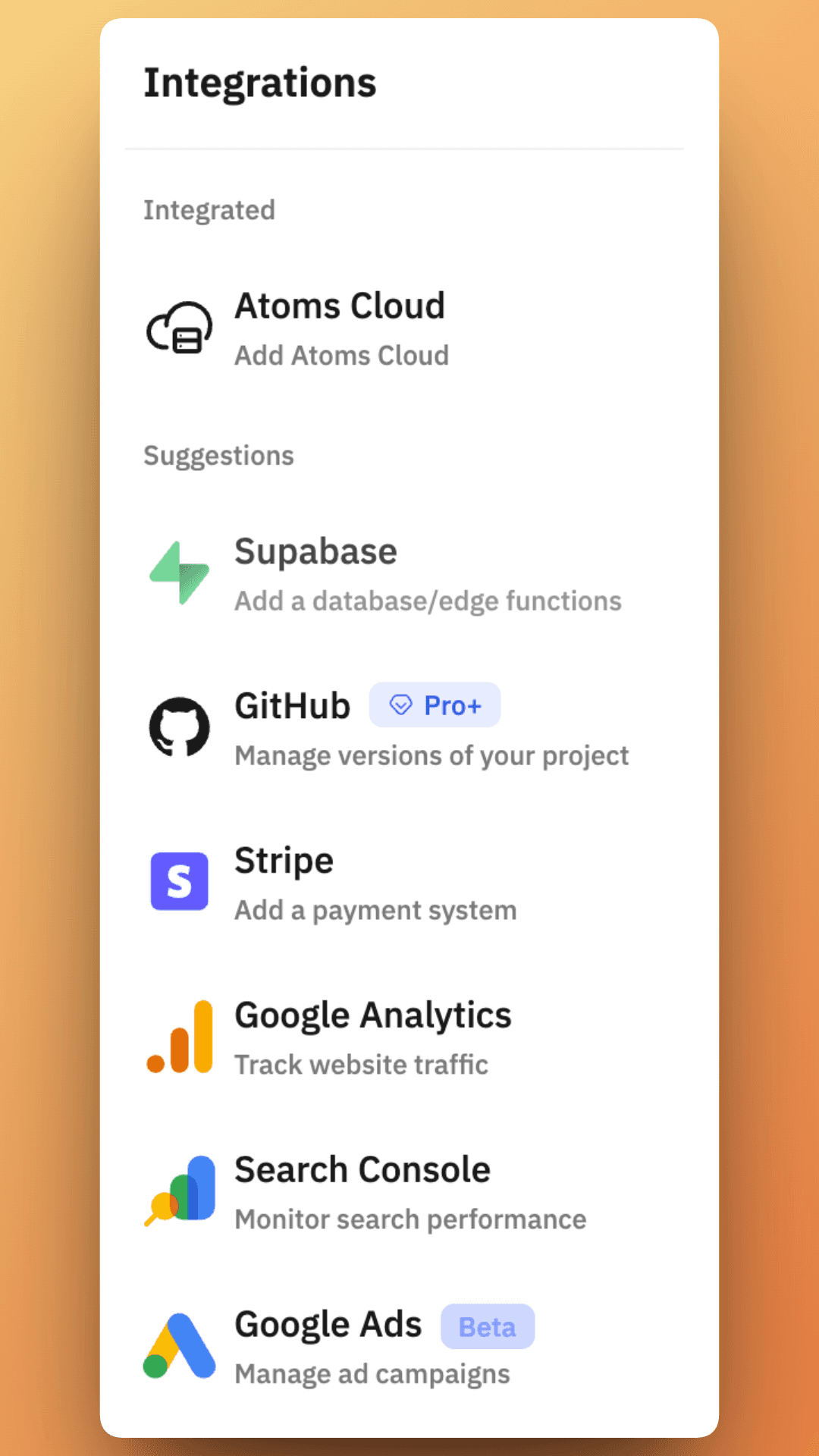The height and width of the screenshot is (1456, 819).
Task: Select the Google Ads triangle icon
Action: pyautogui.click(x=179, y=1345)
